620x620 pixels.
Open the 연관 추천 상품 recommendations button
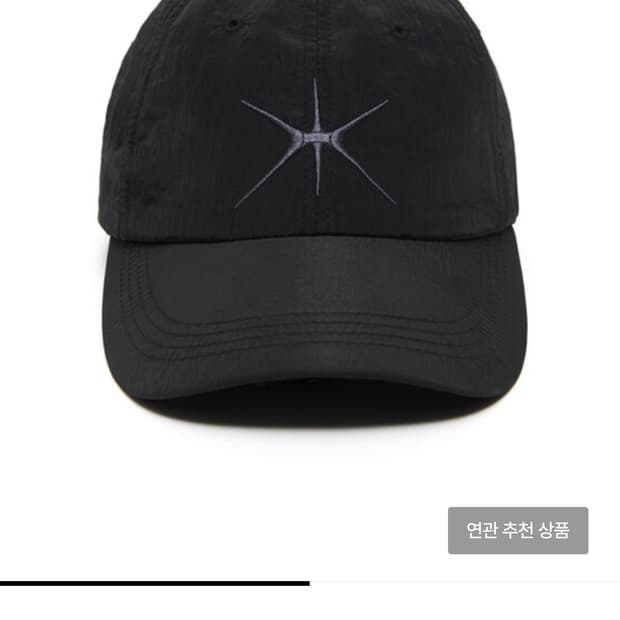pyautogui.click(x=518, y=530)
